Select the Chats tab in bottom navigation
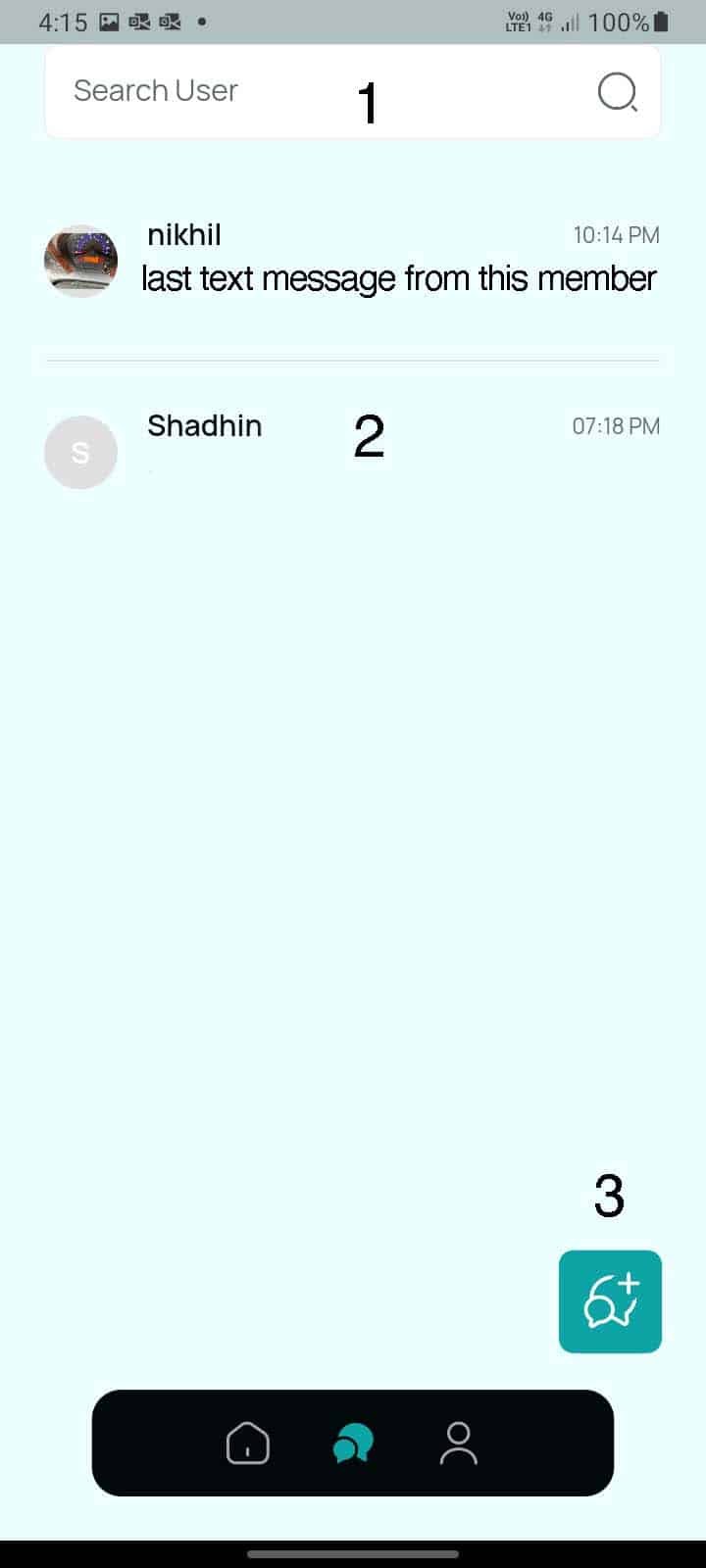 (353, 1444)
